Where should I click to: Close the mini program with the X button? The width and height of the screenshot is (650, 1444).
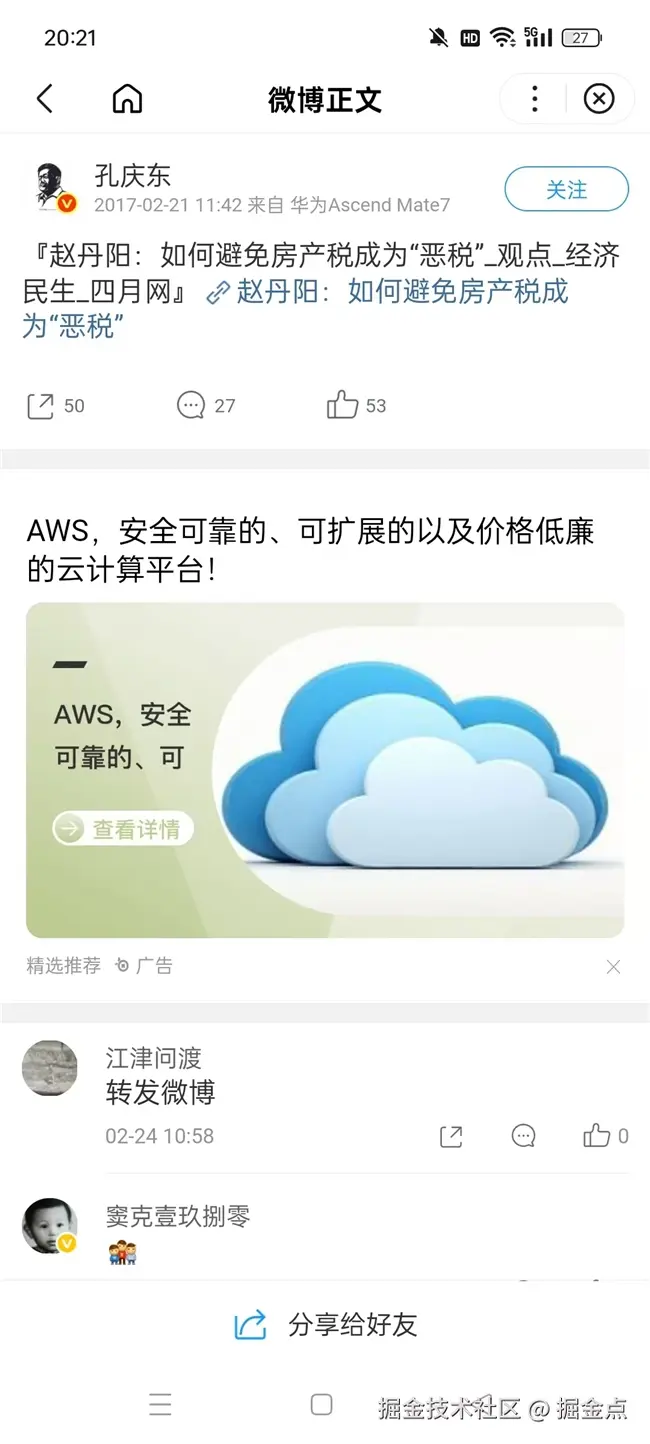coord(598,99)
